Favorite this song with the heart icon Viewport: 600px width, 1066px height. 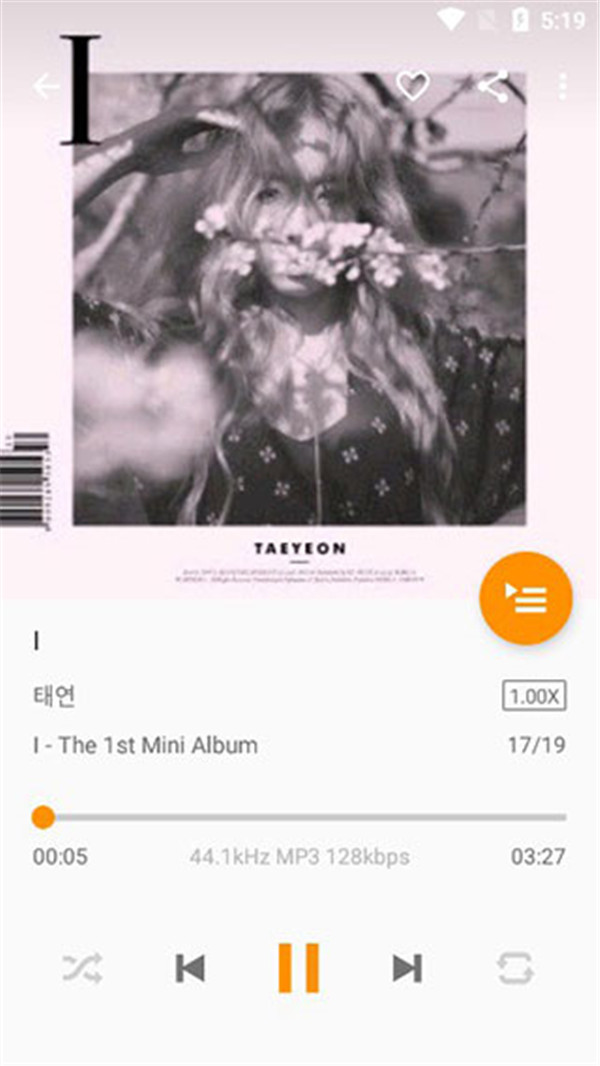tap(412, 87)
